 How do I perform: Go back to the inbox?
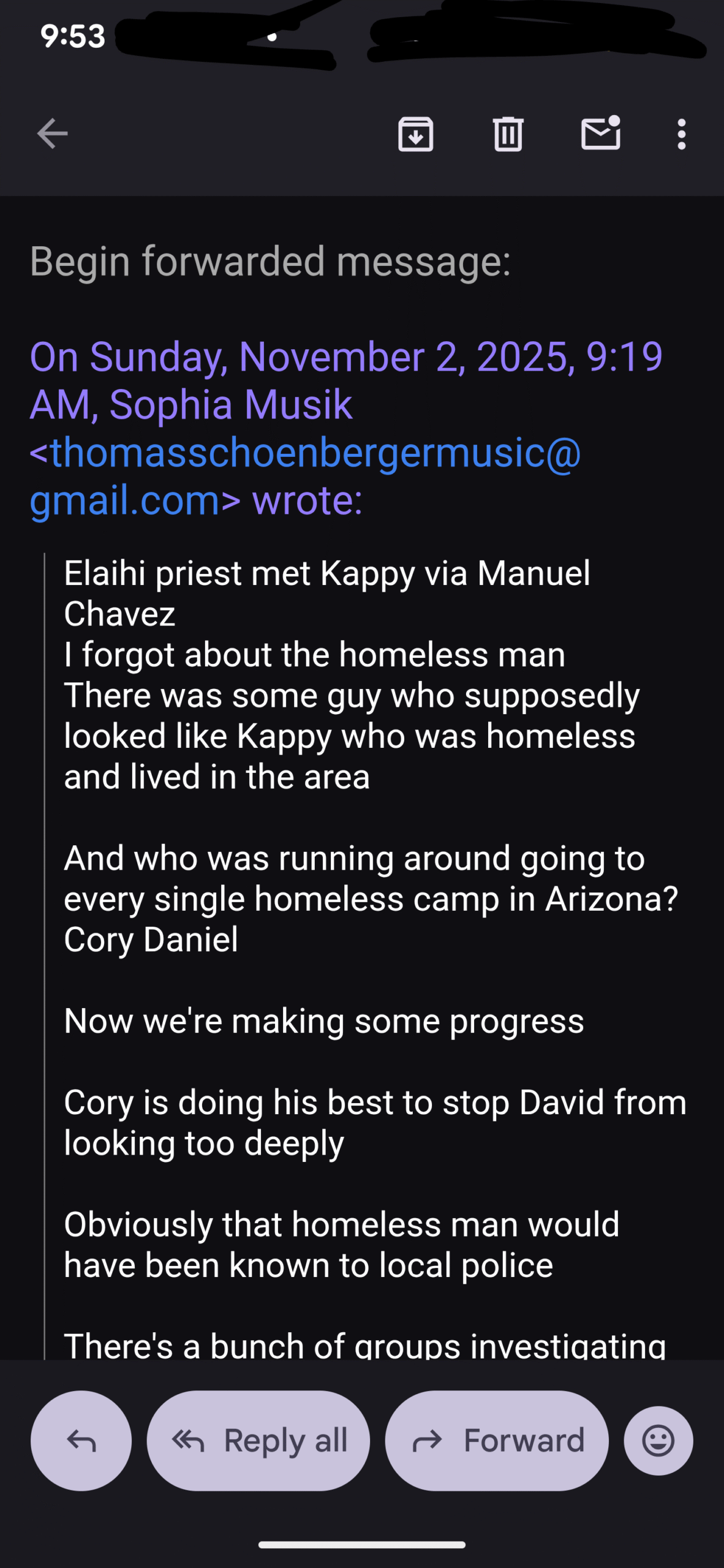[x=52, y=134]
